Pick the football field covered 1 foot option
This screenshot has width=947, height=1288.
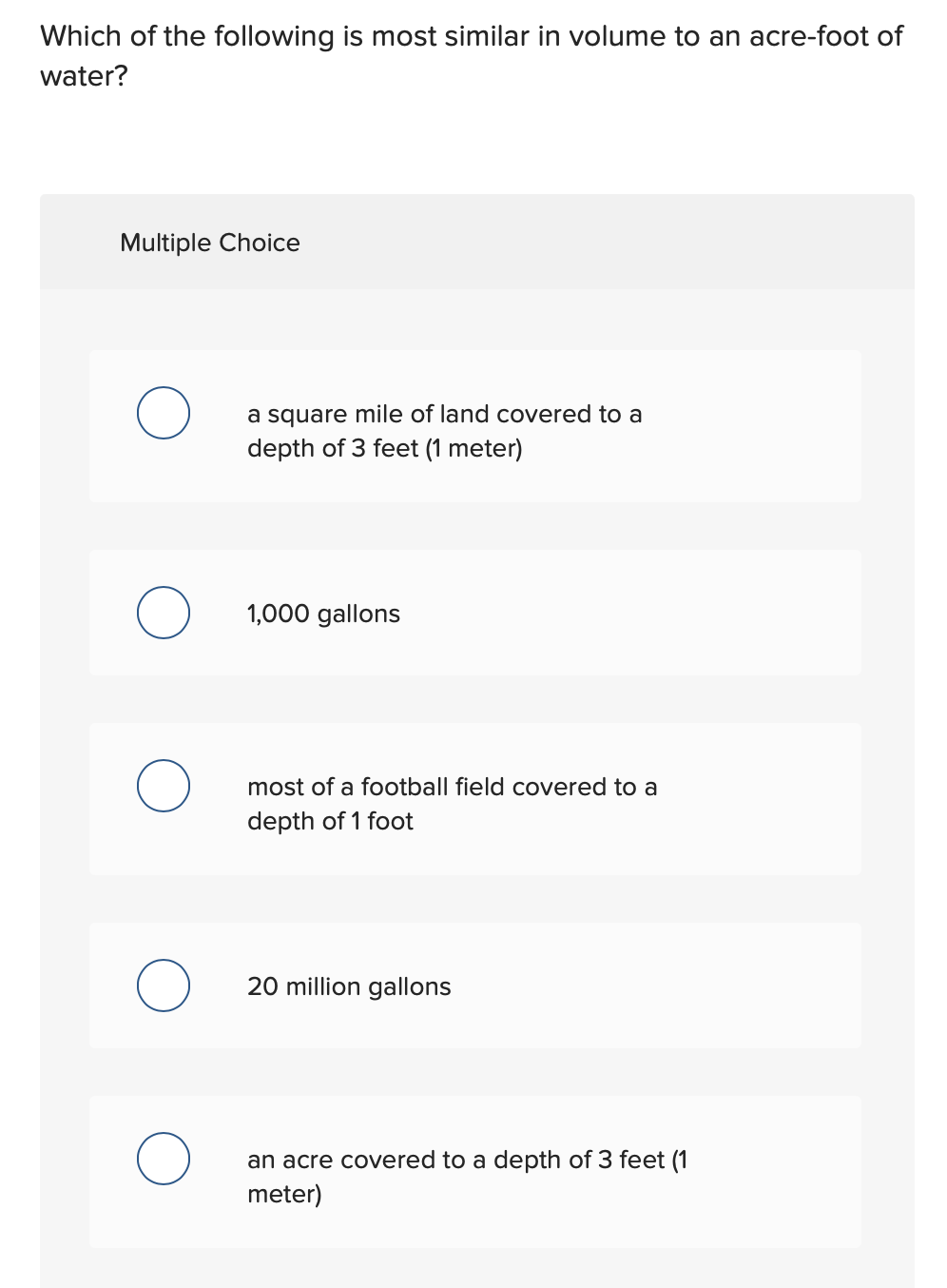(x=163, y=786)
